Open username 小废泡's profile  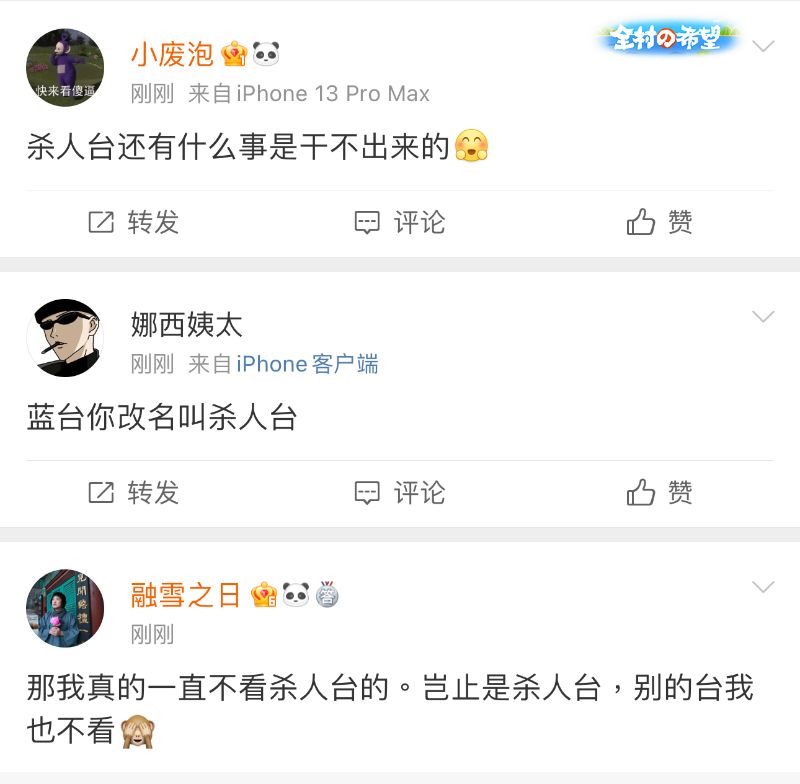(x=174, y=54)
